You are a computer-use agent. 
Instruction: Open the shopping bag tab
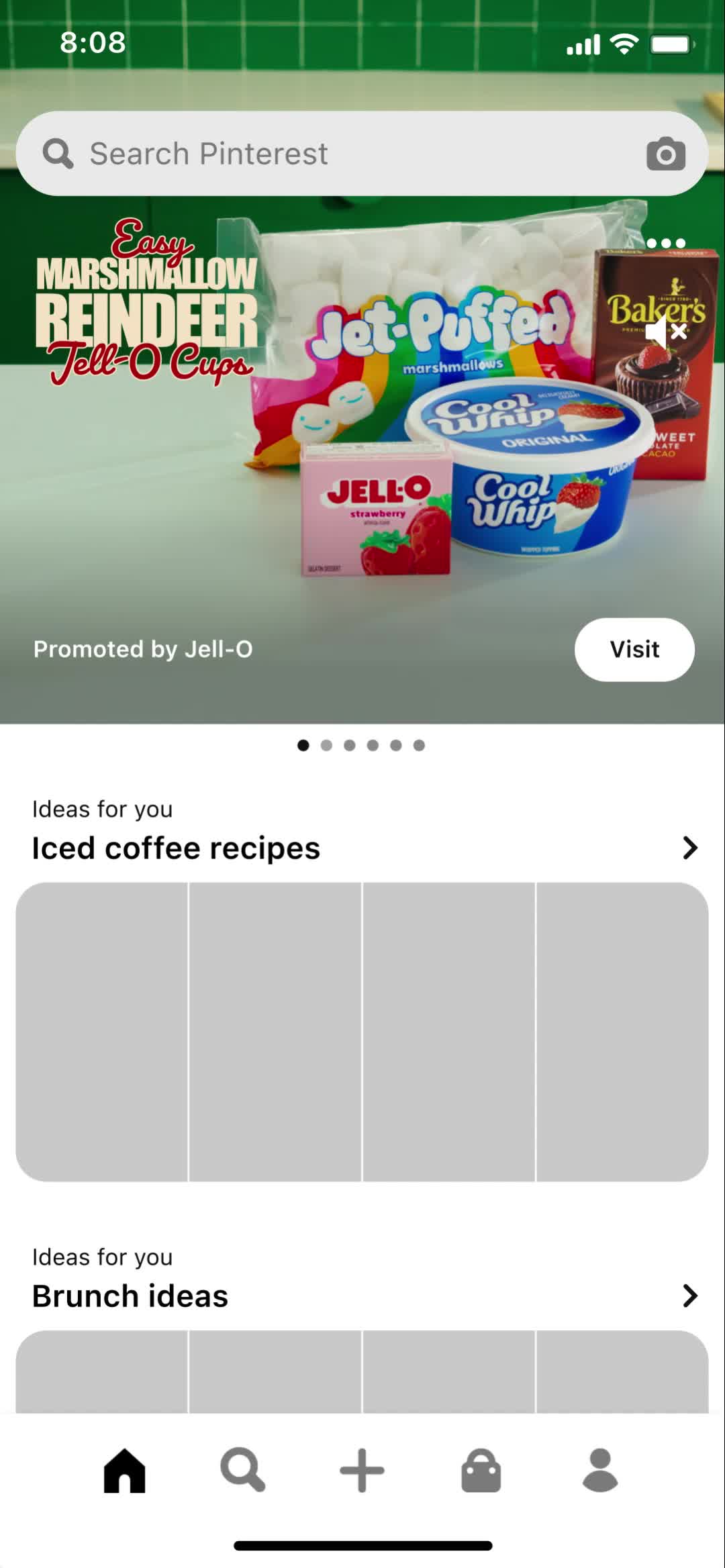(x=481, y=1470)
